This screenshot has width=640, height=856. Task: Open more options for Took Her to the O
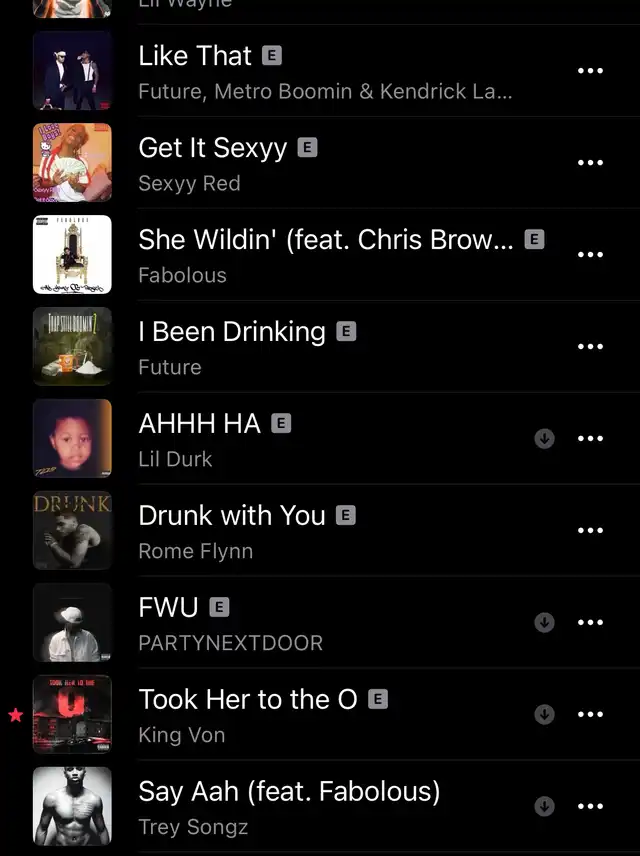click(x=590, y=715)
